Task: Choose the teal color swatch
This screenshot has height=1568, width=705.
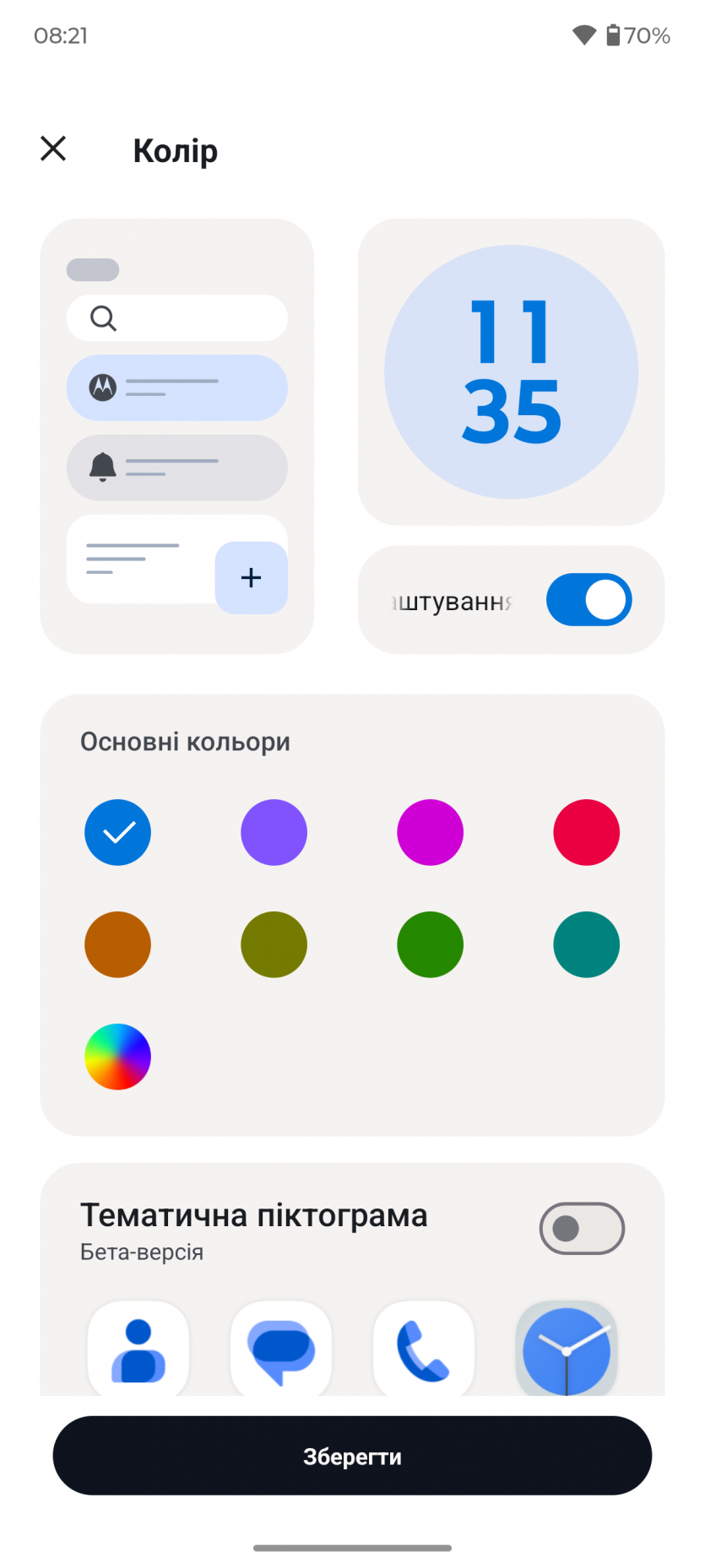Action: (x=586, y=944)
